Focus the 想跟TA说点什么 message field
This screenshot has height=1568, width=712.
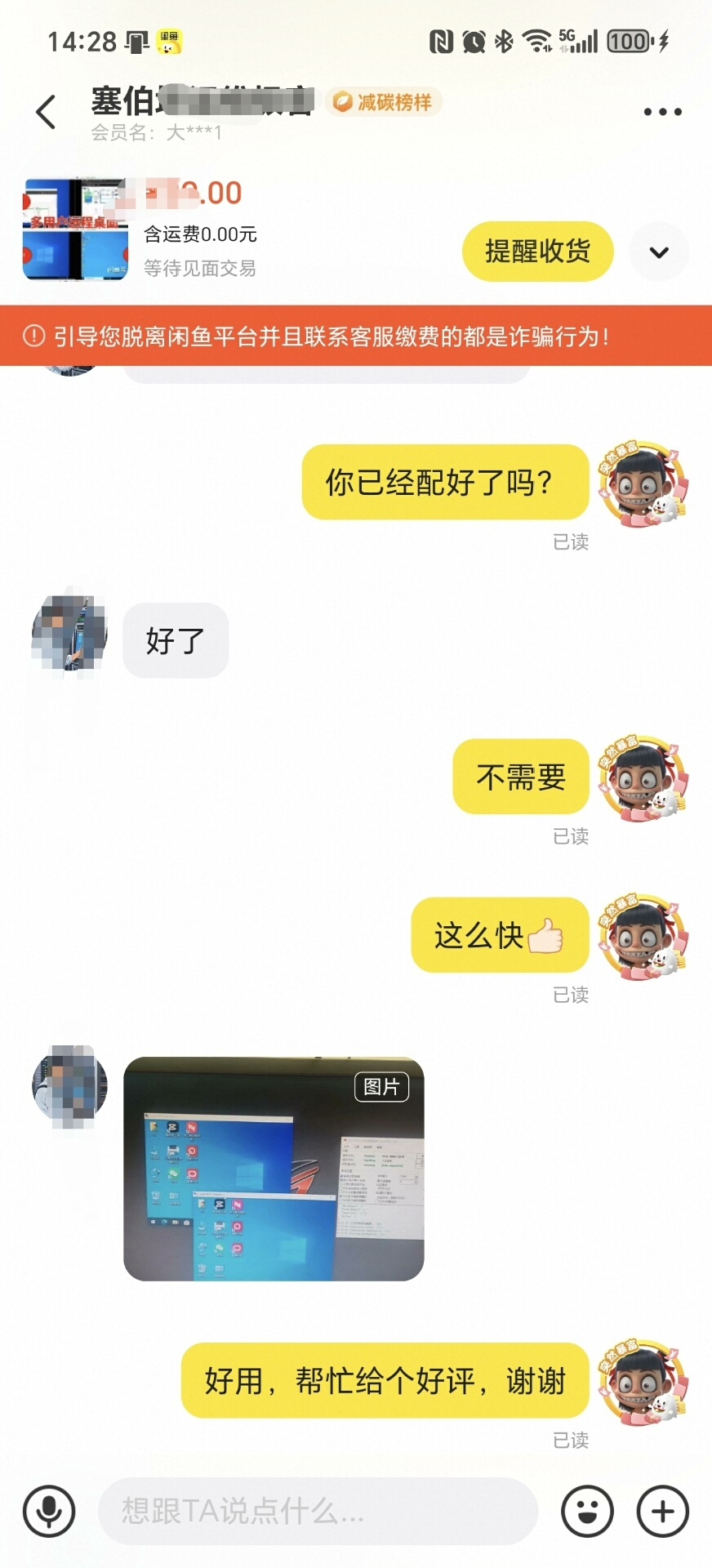(x=318, y=1511)
